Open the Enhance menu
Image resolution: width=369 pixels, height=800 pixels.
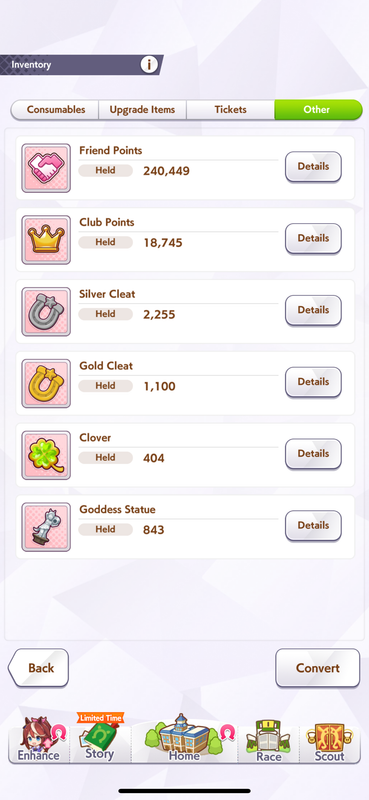click(x=39, y=740)
